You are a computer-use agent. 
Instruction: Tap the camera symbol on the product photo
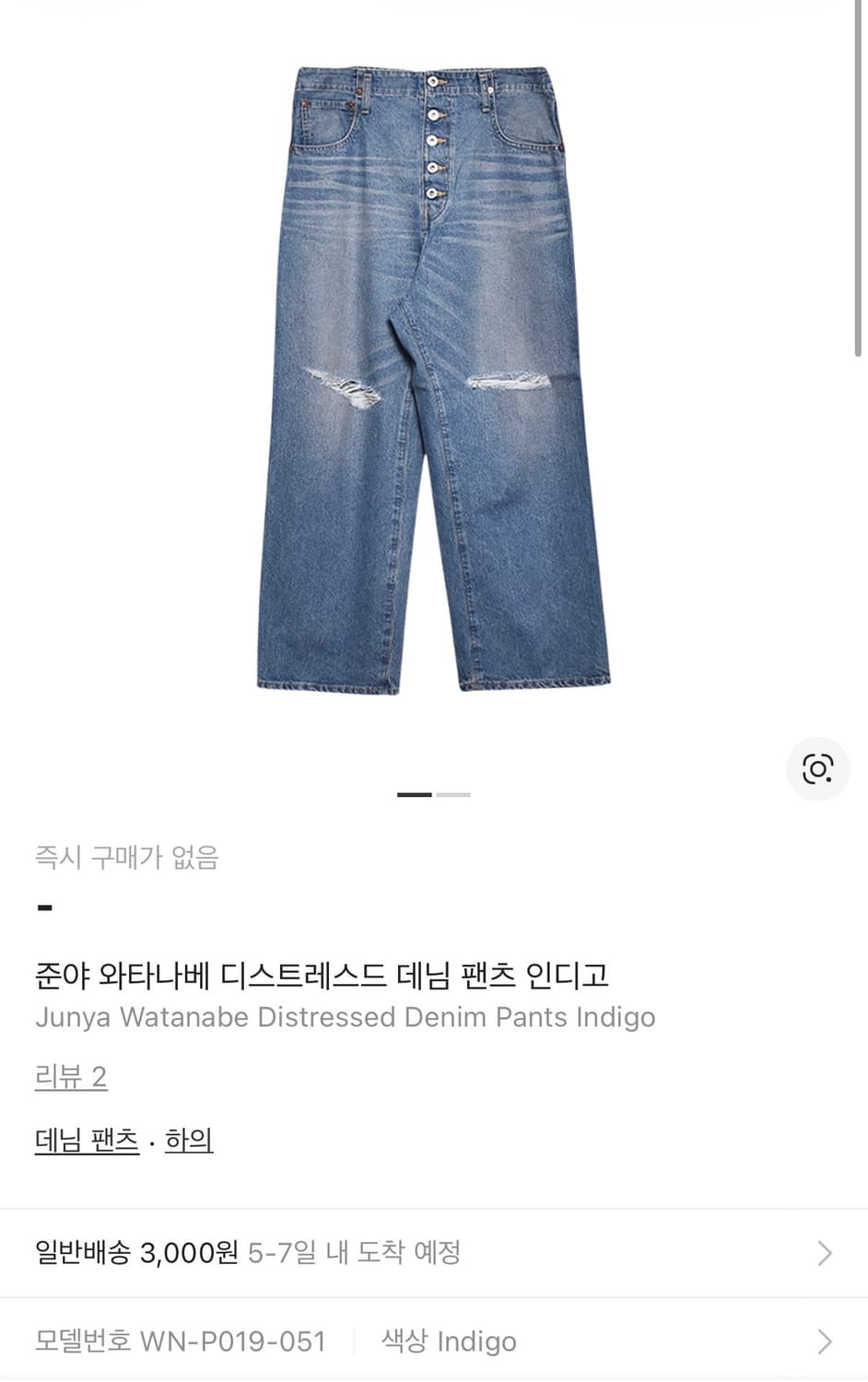tap(816, 768)
